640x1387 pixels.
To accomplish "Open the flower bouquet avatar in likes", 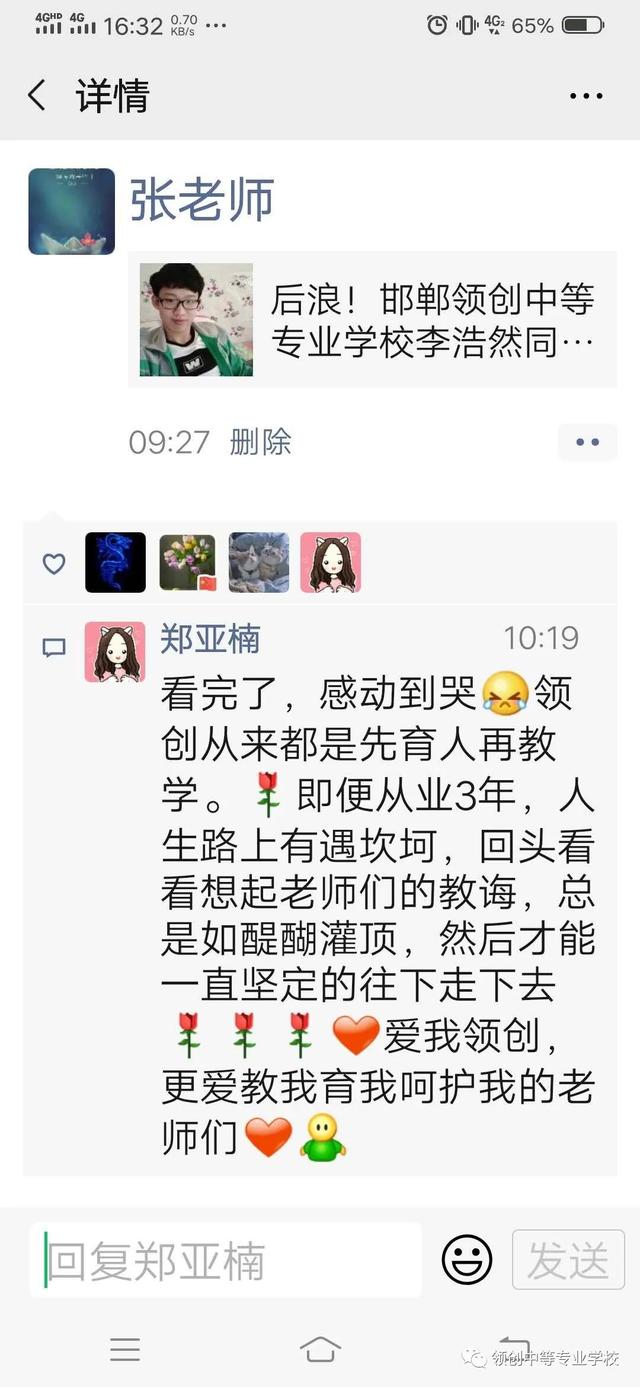I will pos(187,563).
